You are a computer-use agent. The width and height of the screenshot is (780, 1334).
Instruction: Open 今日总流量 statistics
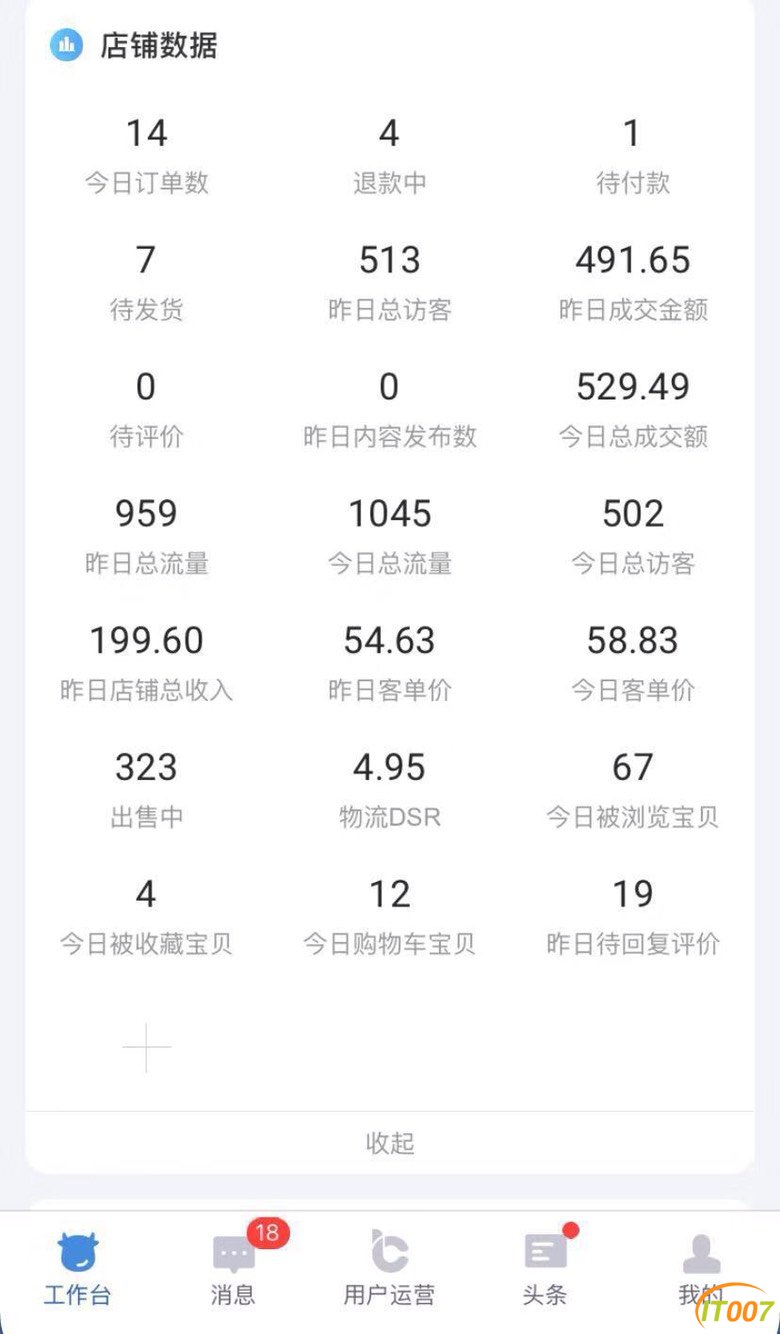click(390, 536)
